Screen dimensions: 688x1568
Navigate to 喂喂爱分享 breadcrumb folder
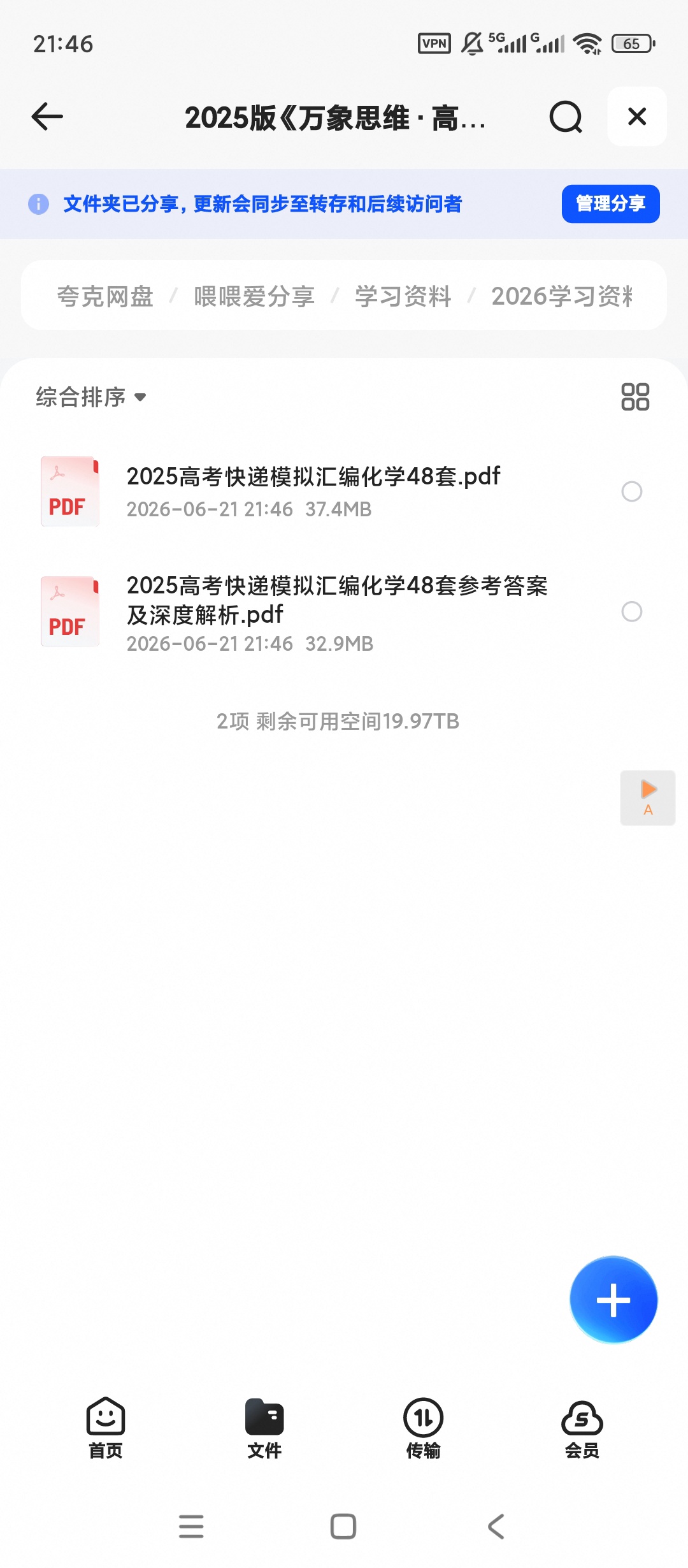click(x=254, y=296)
